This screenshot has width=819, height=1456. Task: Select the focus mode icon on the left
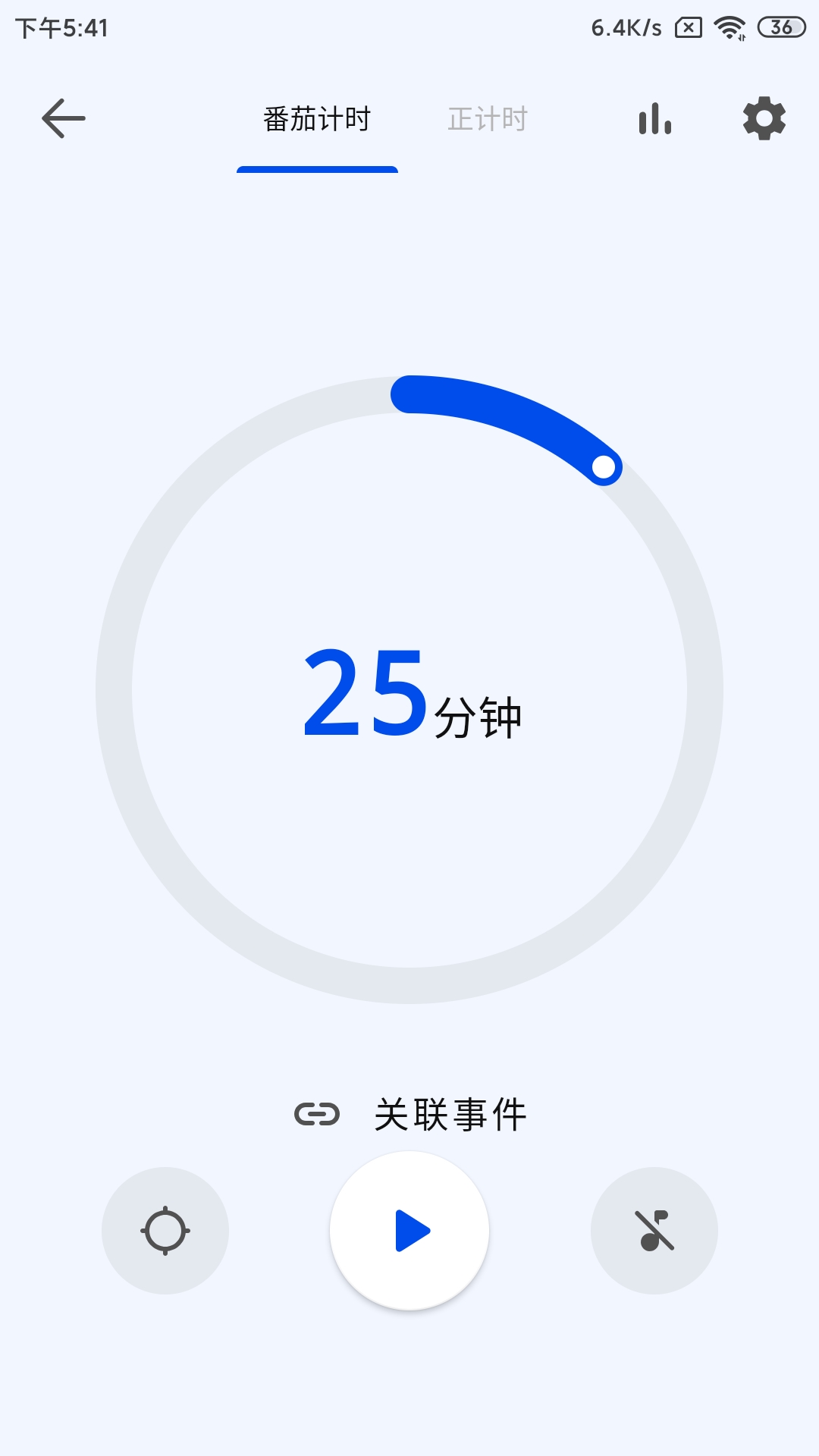tap(165, 1232)
